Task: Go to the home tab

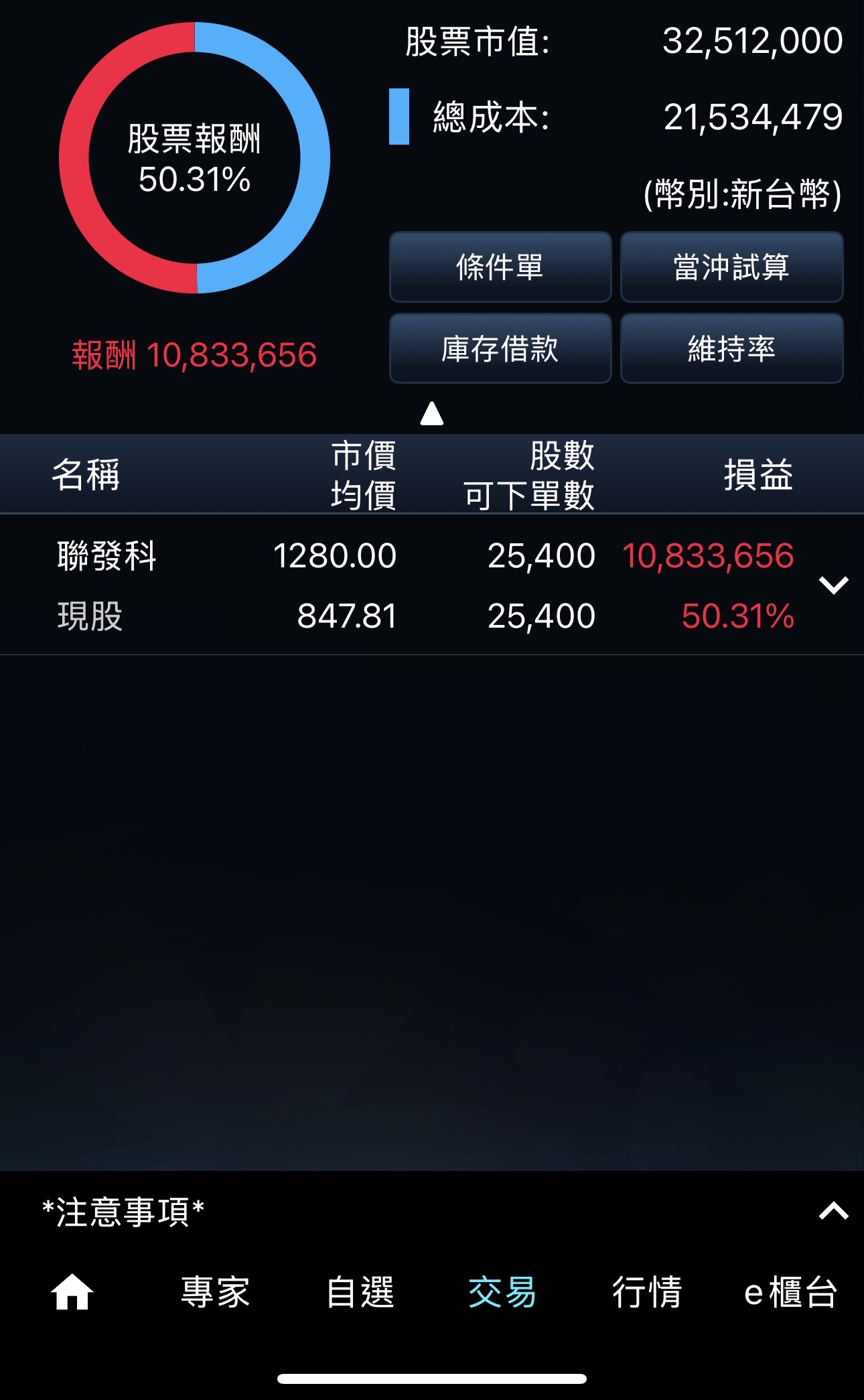Action: click(72, 1291)
